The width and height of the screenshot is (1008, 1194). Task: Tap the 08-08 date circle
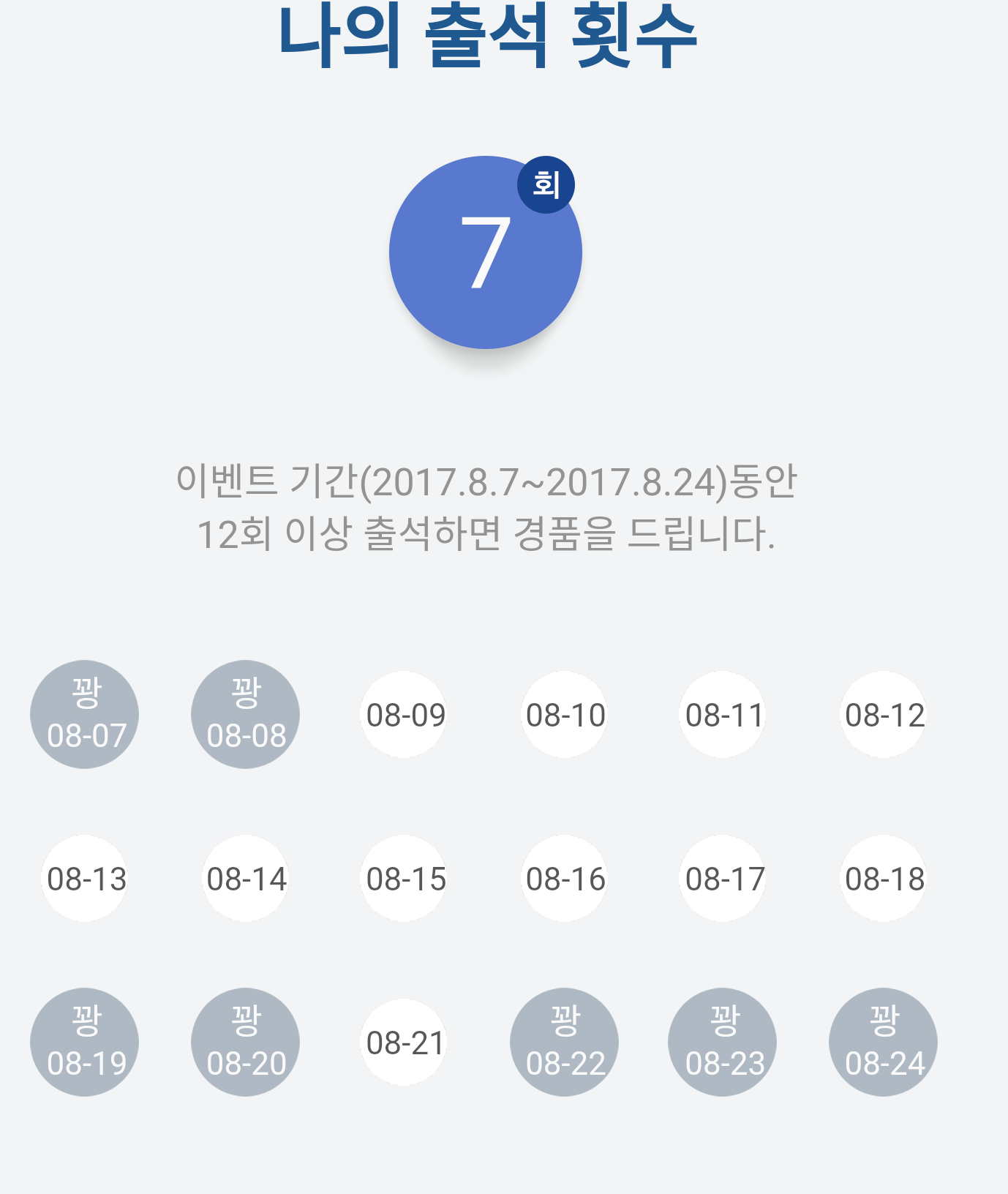(x=245, y=714)
